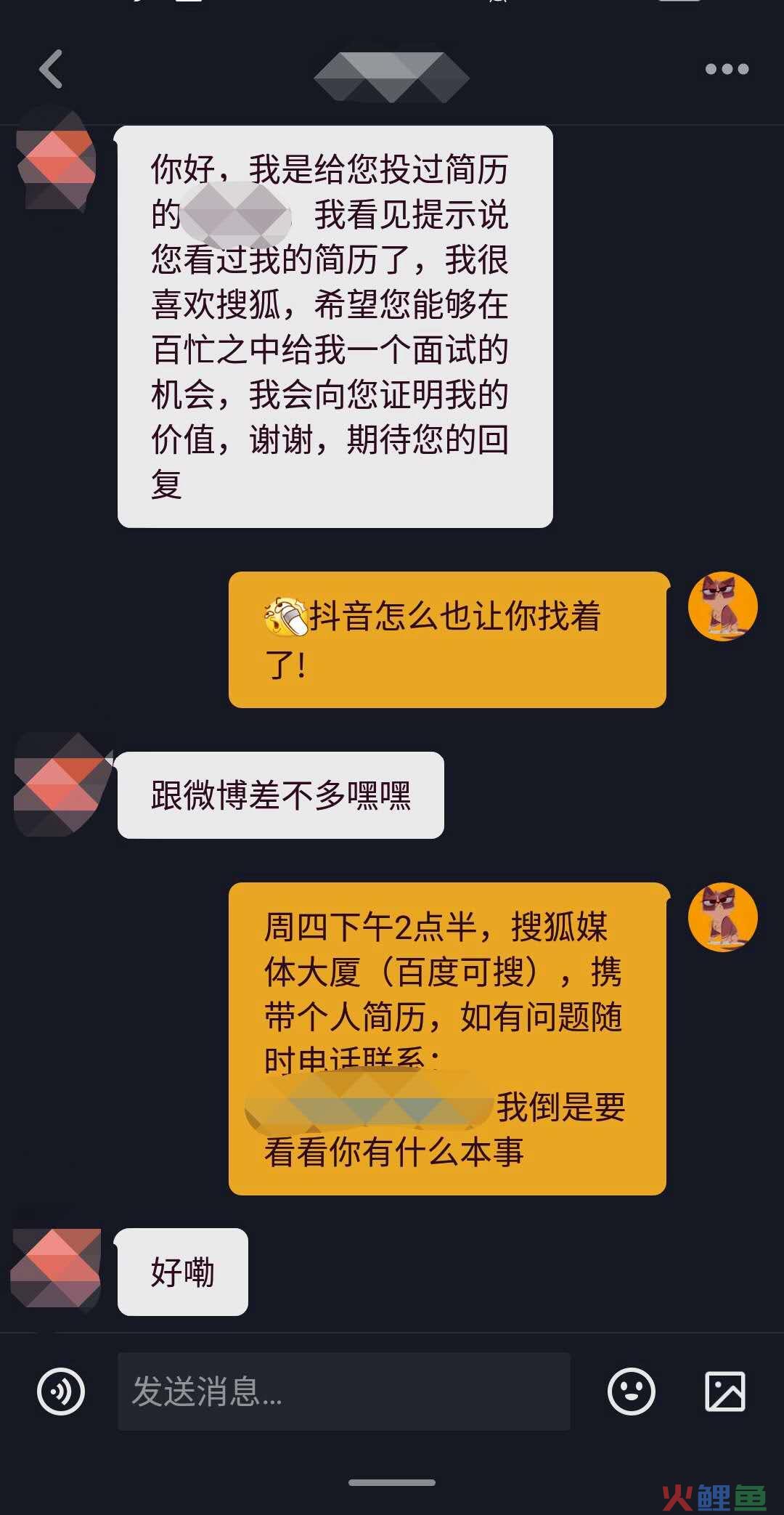784x1515 pixels.
Task: Tap the voice message icon
Action: (61, 1392)
